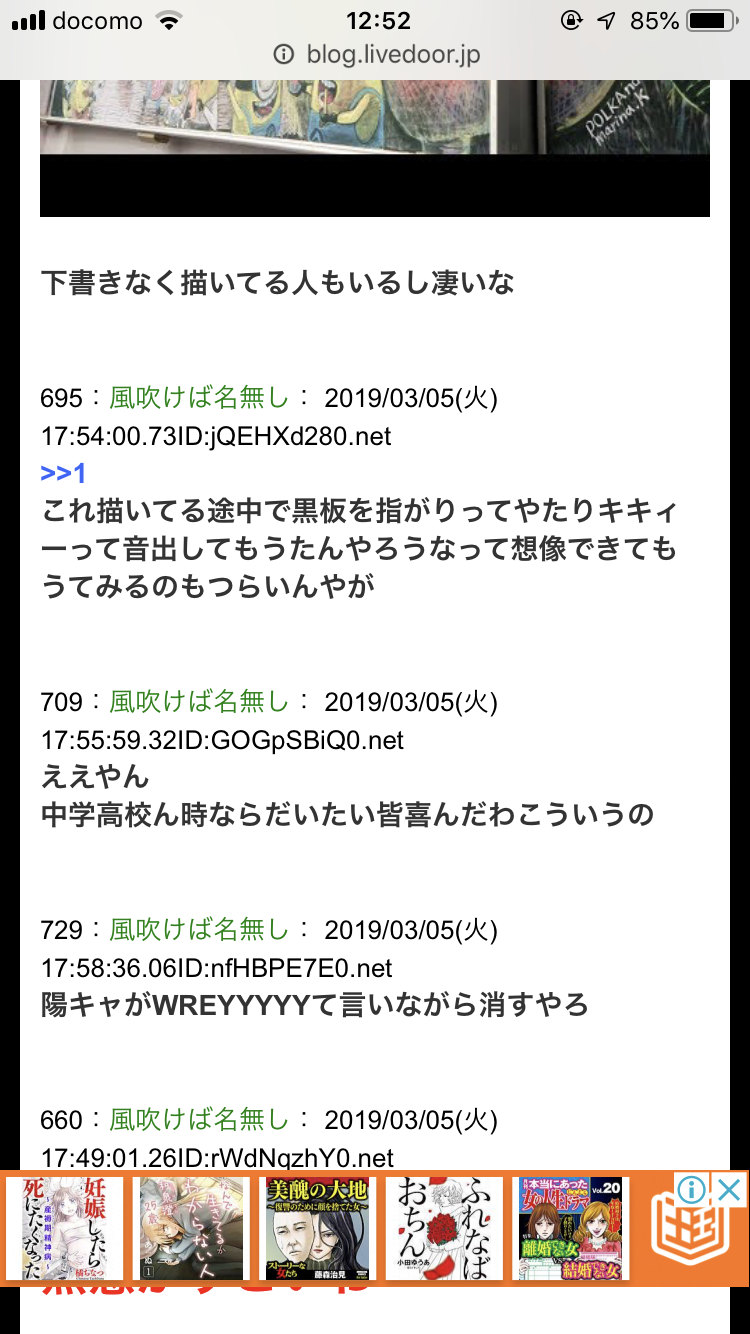Open the Vol.20 女の体験ドラマ manga ad

point(567,1228)
